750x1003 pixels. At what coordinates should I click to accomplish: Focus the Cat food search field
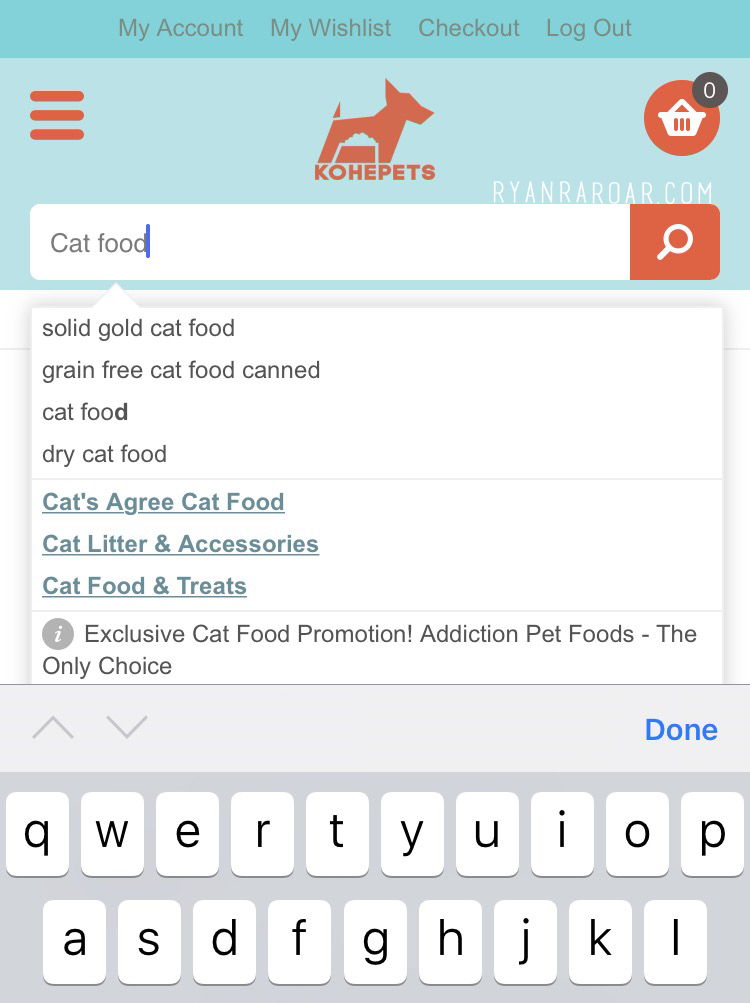point(330,243)
